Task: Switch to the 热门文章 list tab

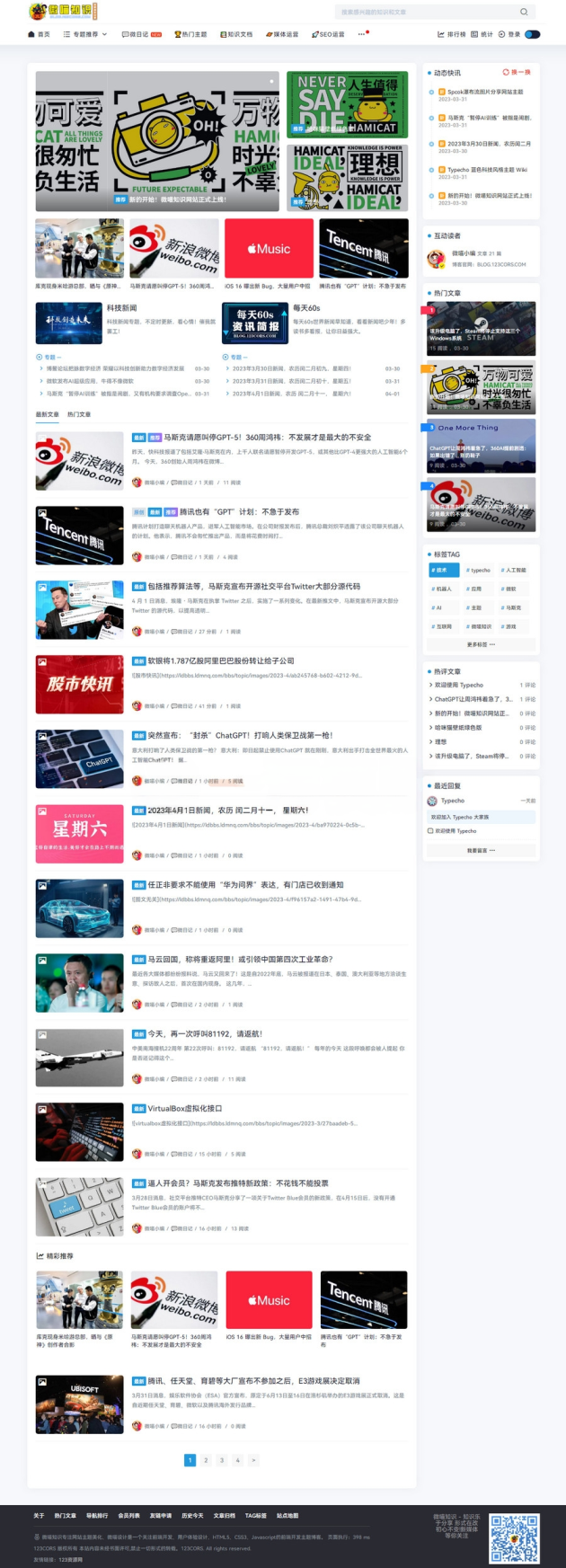Action: point(79,414)
